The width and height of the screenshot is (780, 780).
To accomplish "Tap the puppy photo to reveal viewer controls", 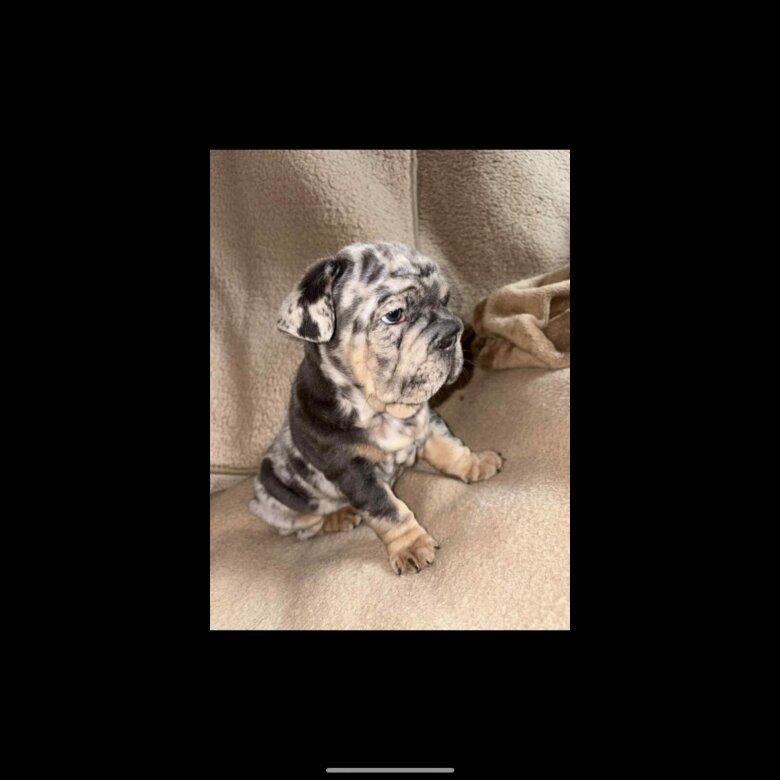I will click(x=389, y=390).
